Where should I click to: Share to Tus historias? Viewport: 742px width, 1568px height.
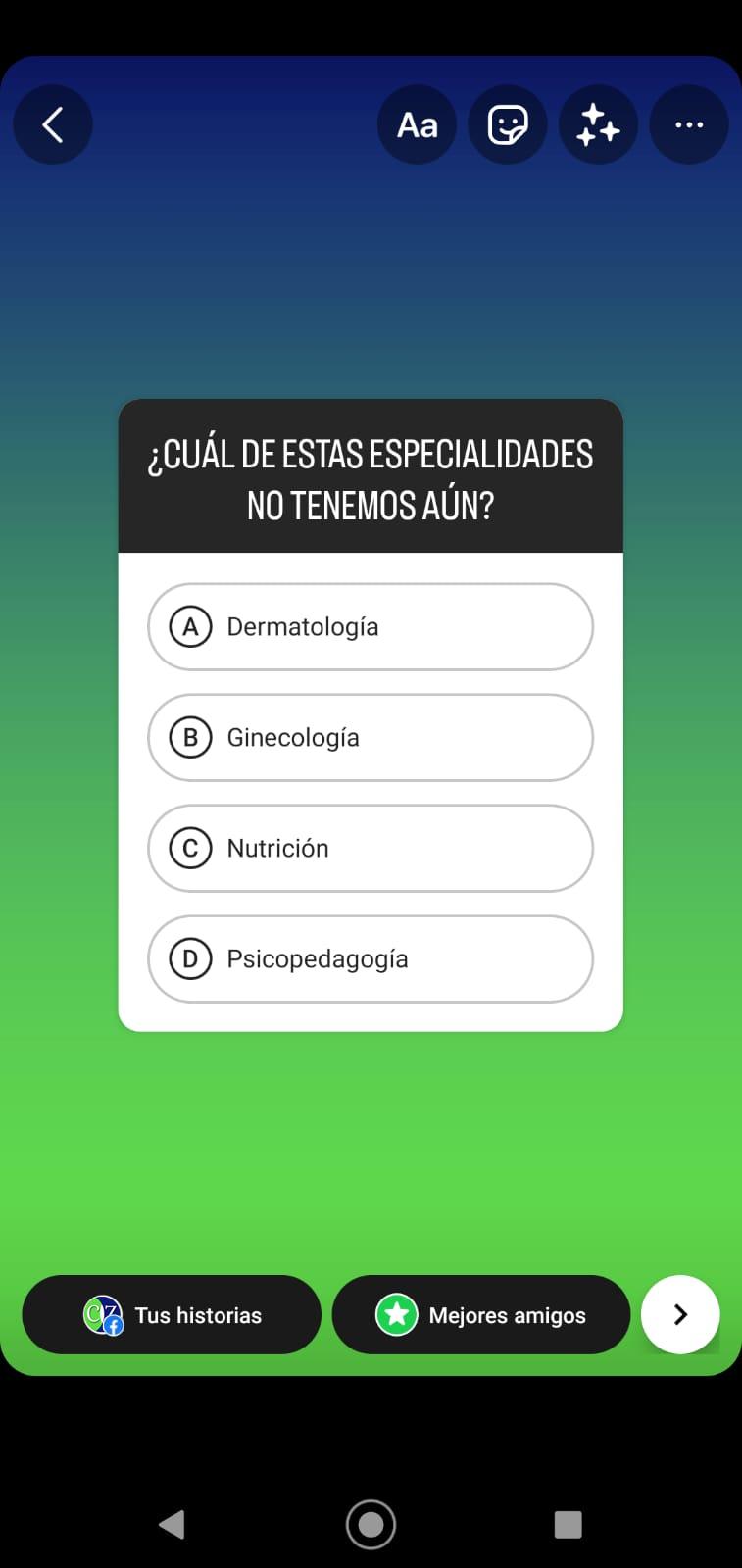pos(172,1315)
